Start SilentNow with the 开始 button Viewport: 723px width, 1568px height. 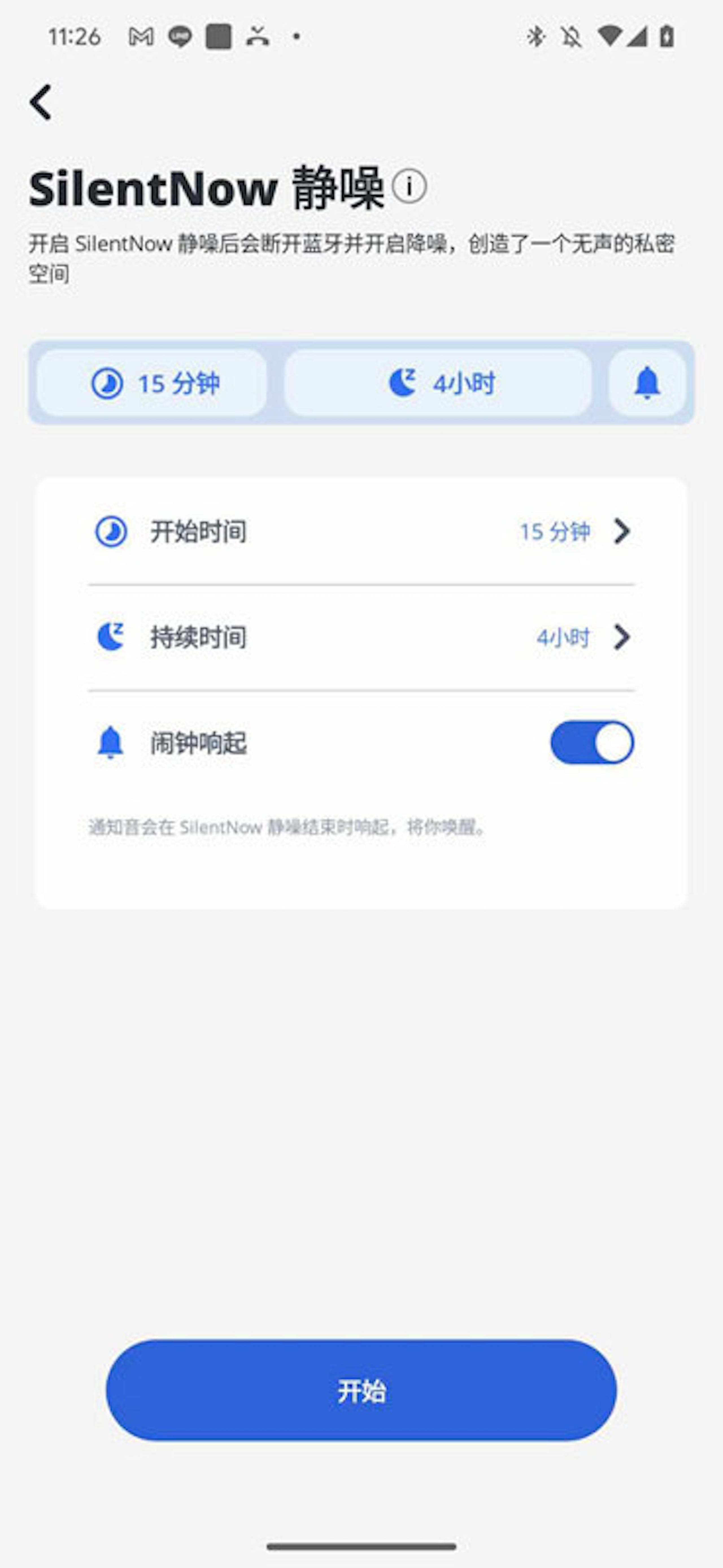(x=361, y=1390)
